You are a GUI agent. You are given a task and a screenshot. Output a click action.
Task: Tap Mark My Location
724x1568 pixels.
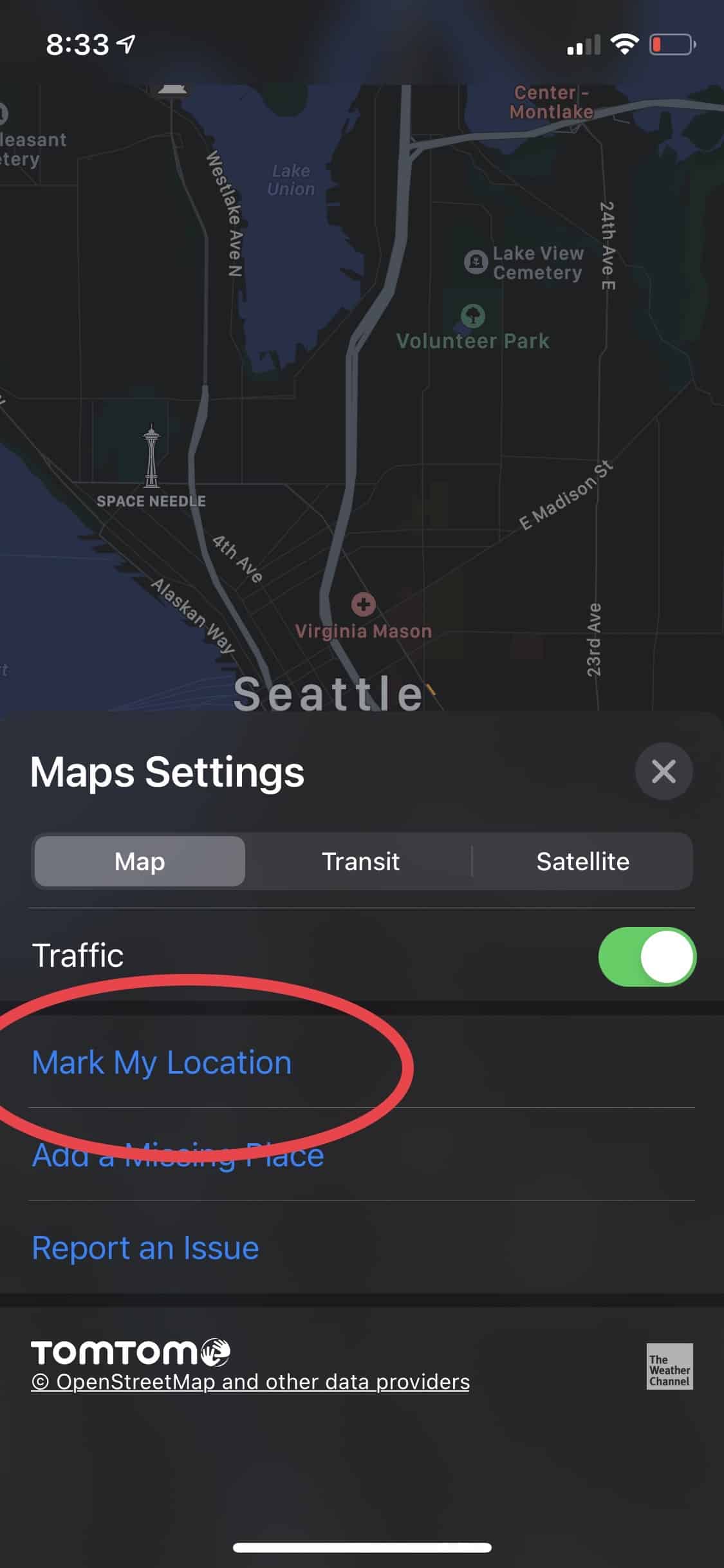tap(162, 1062)
